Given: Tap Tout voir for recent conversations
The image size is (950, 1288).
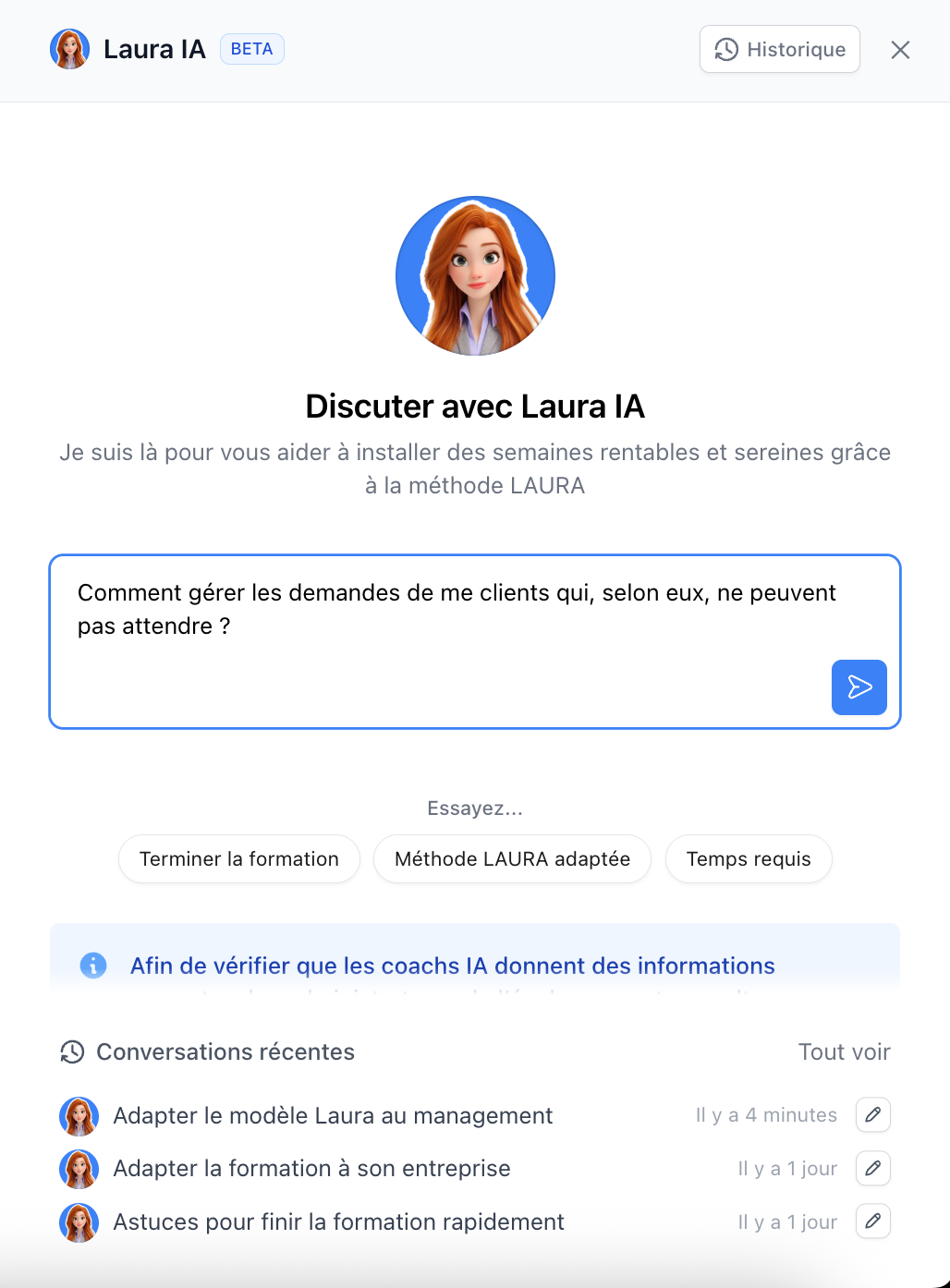Looking at the screenshot, I should pyautogui.click(x=844, y=1052).
